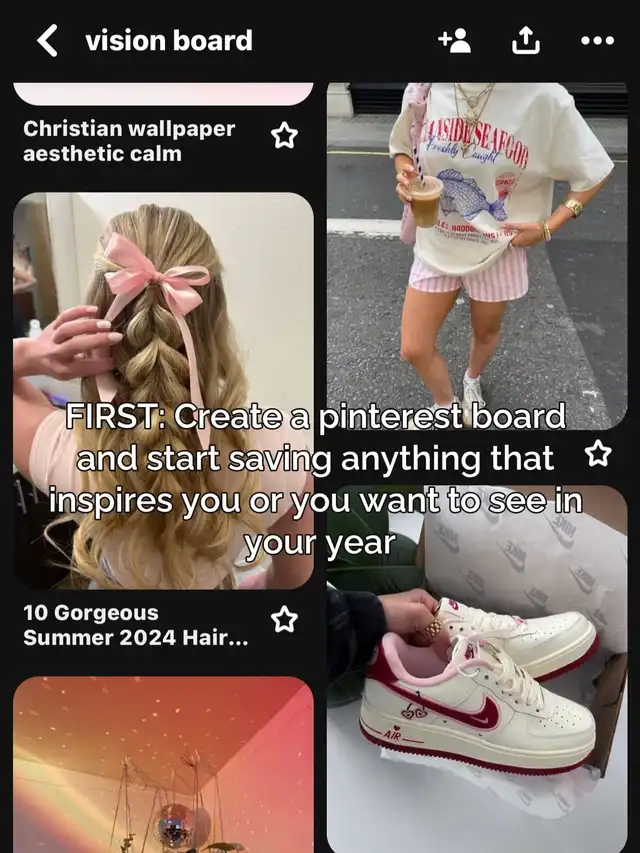
Task: Open the red and cream Nike sneakers pin
Action: point(477,680)
